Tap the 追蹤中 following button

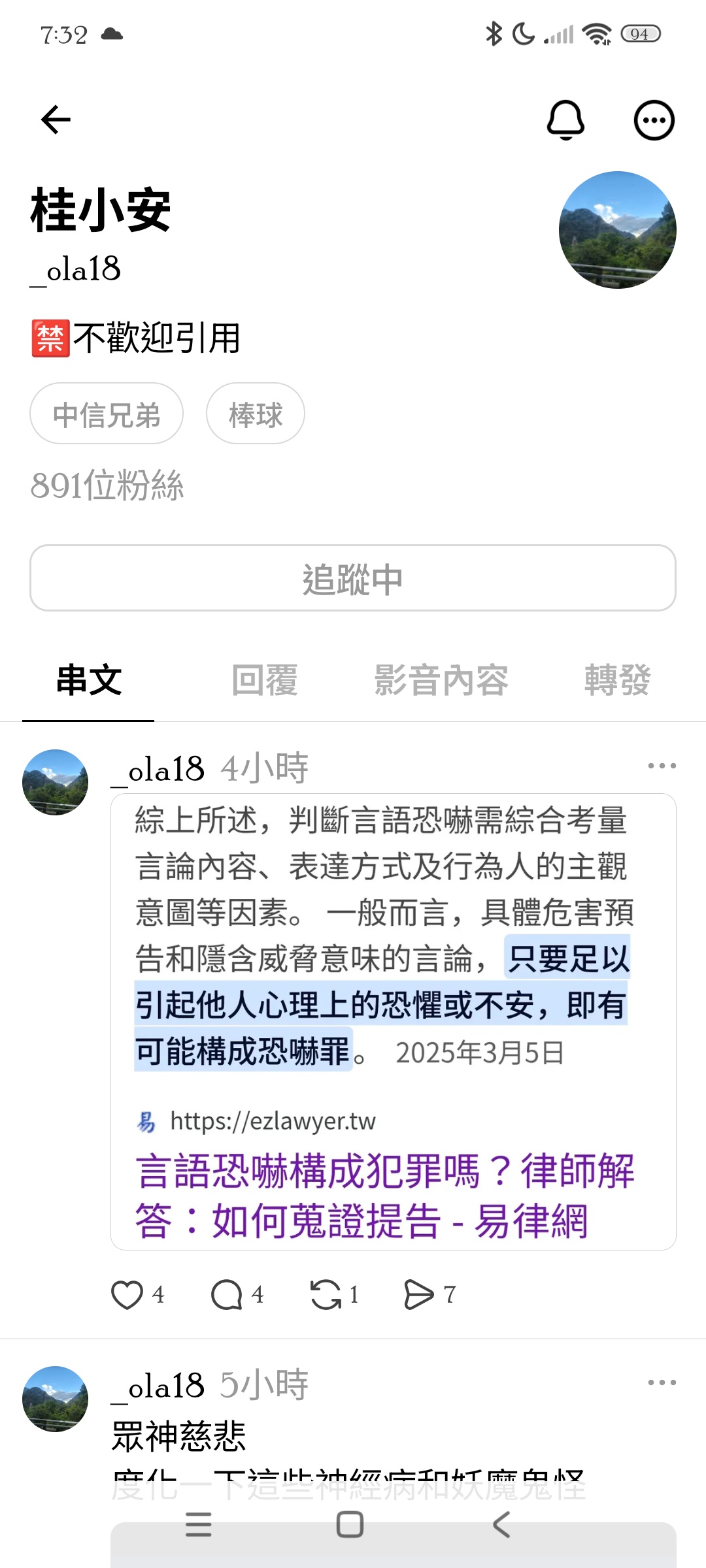353,579
